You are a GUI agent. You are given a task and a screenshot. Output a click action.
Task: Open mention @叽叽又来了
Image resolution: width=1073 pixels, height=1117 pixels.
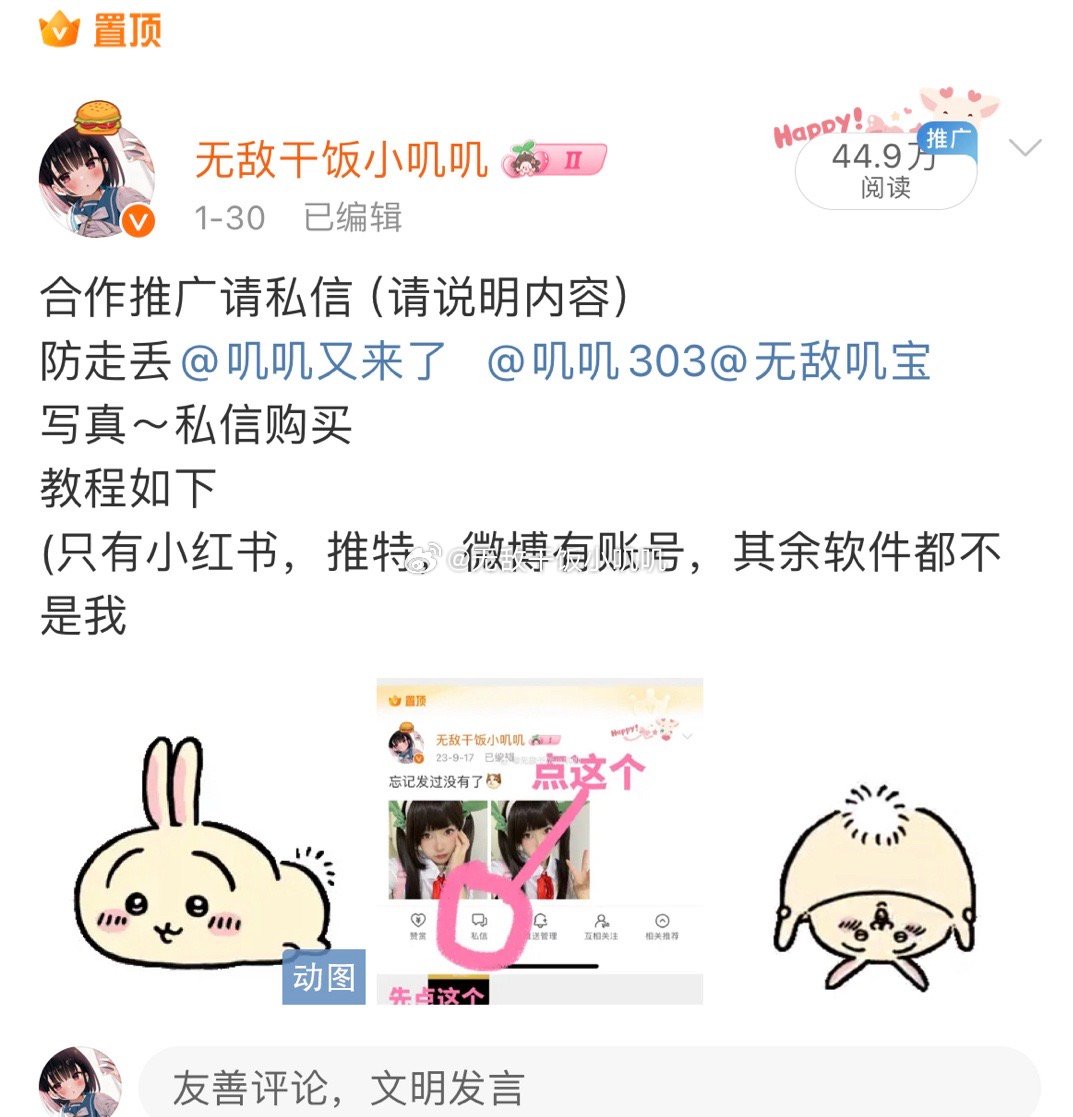pyautogui.click(x=314, y=361)
